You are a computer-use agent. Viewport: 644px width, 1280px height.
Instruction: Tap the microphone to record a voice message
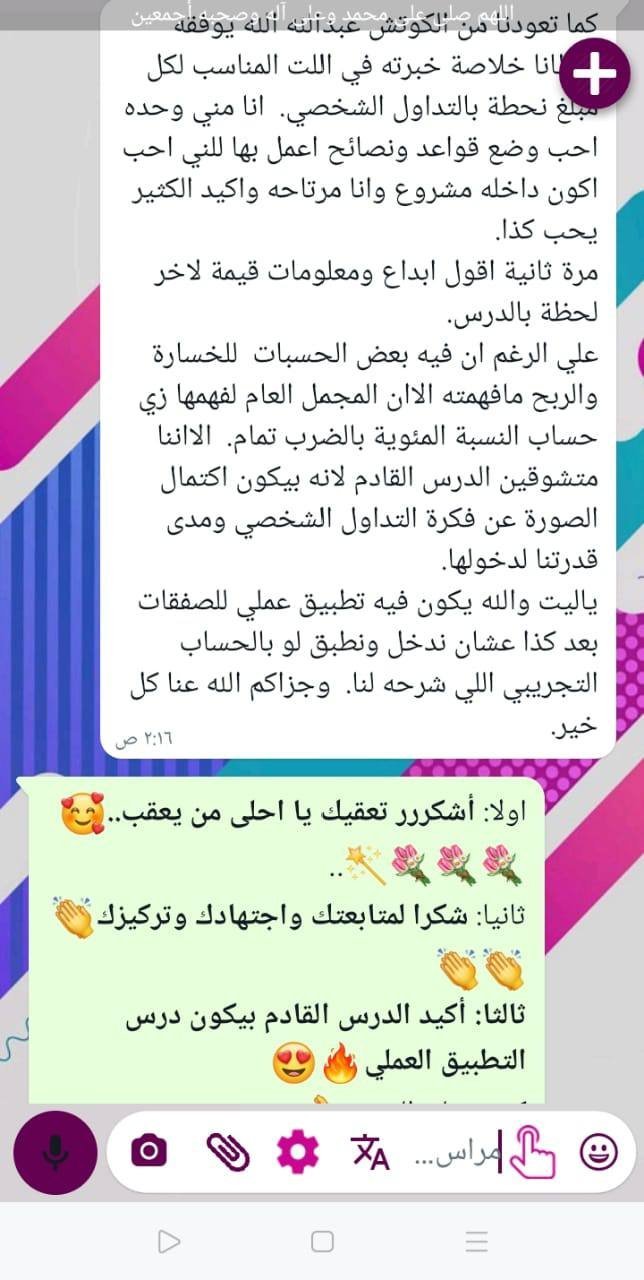(x=55, y=1152)
